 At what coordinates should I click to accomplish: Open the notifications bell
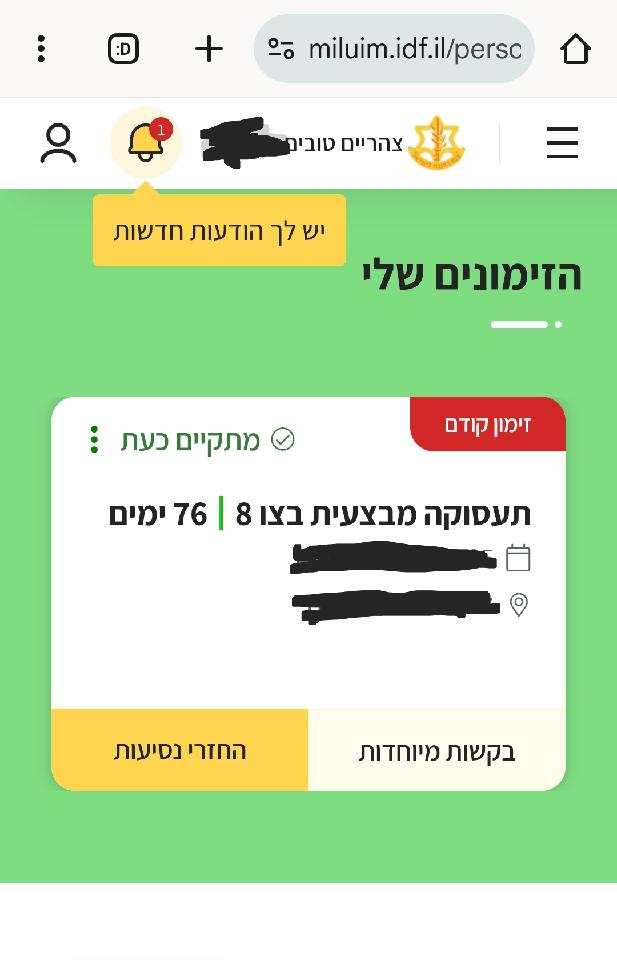[146, 143]
